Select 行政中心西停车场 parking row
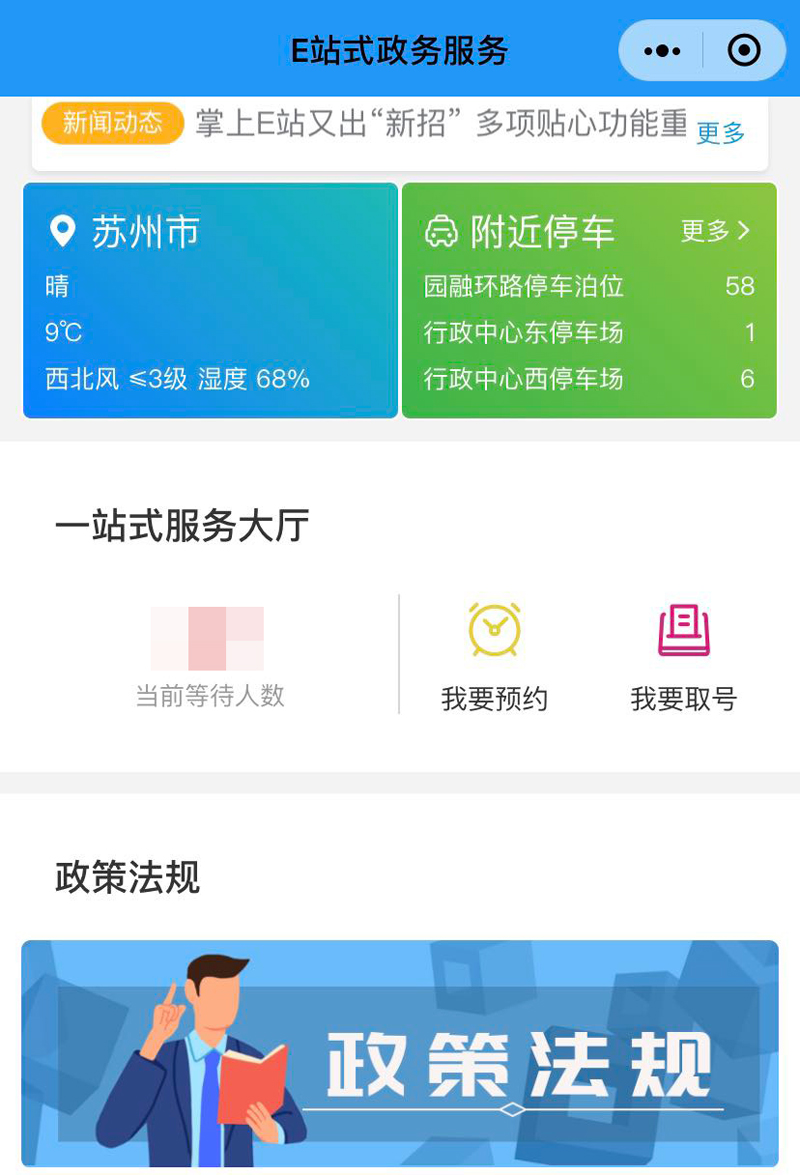 point(588,378)
